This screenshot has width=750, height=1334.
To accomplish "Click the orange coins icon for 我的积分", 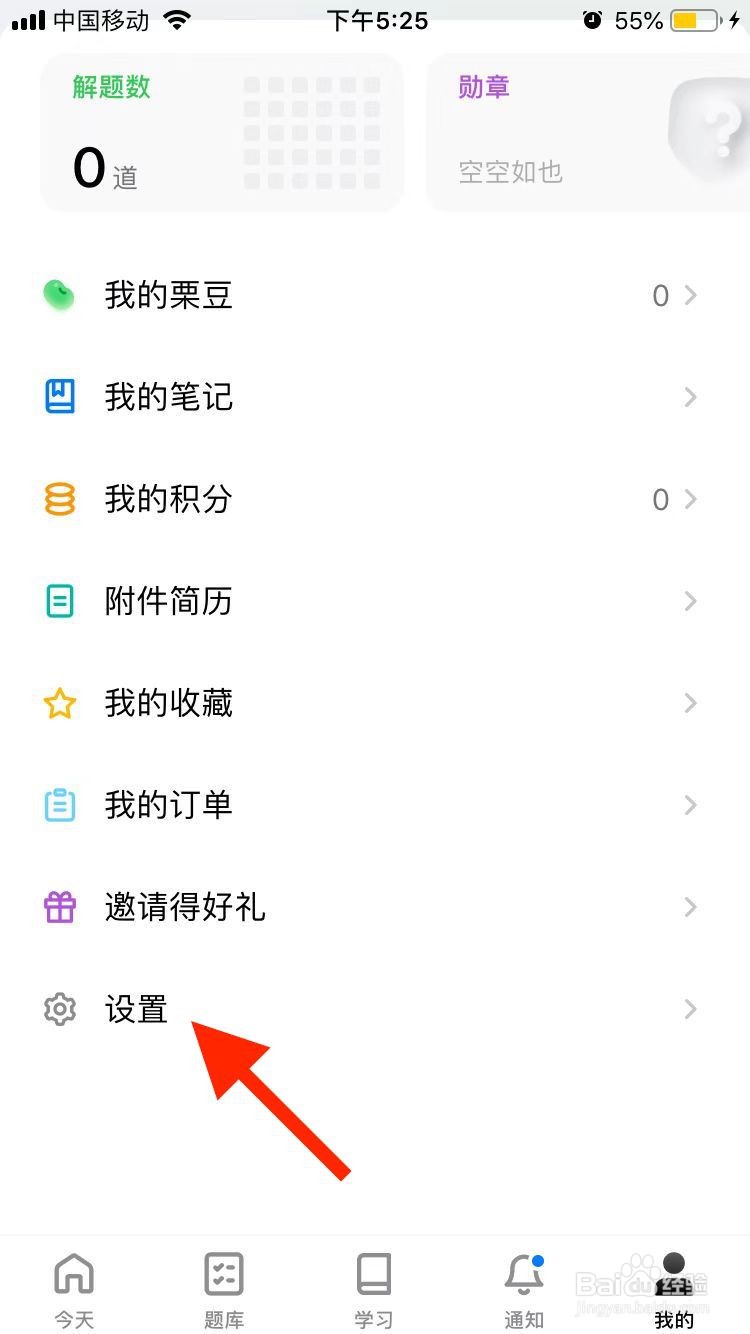I will coord(59,498).
